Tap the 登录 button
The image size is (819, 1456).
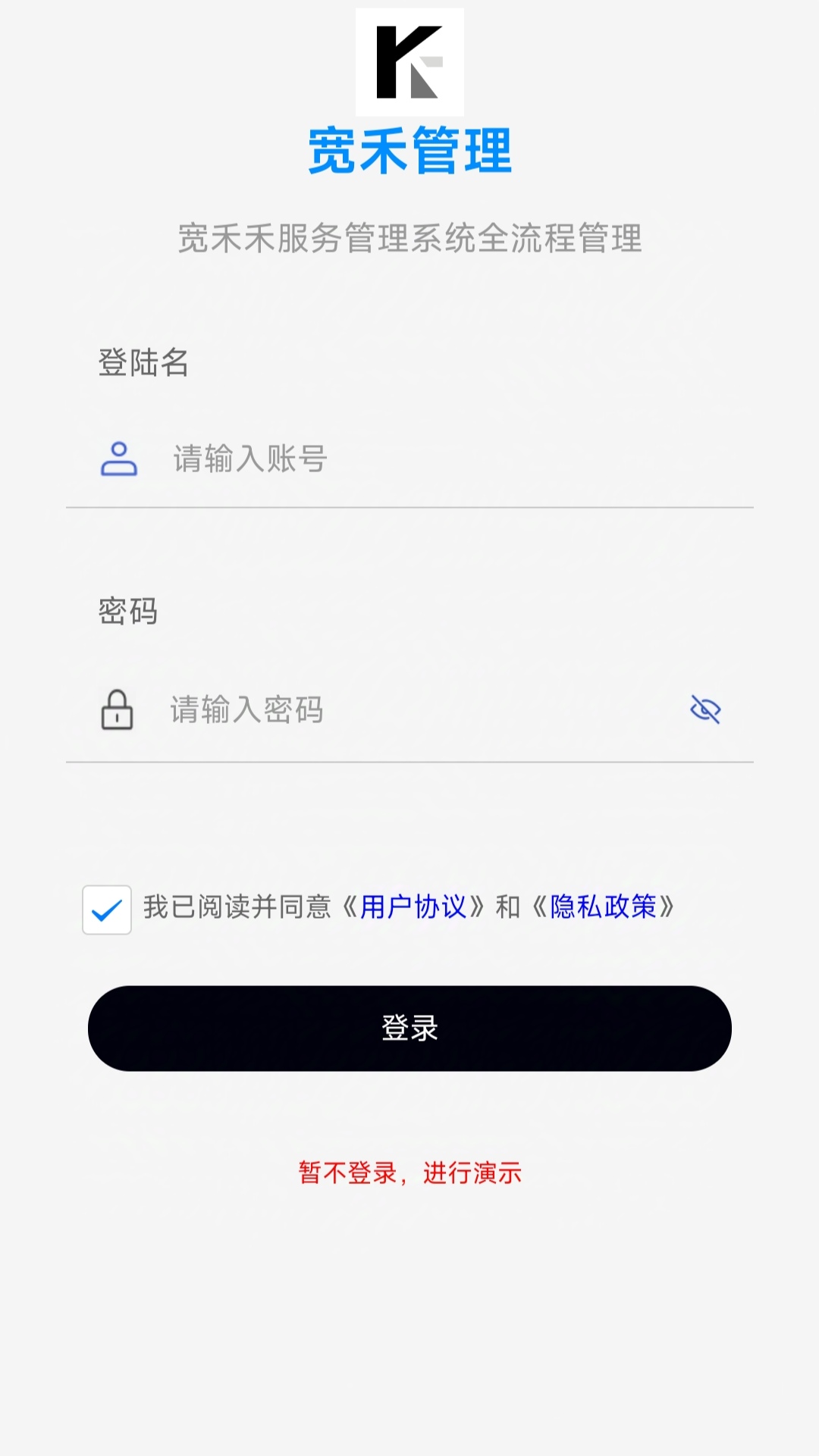click(x=409, y=1029)
